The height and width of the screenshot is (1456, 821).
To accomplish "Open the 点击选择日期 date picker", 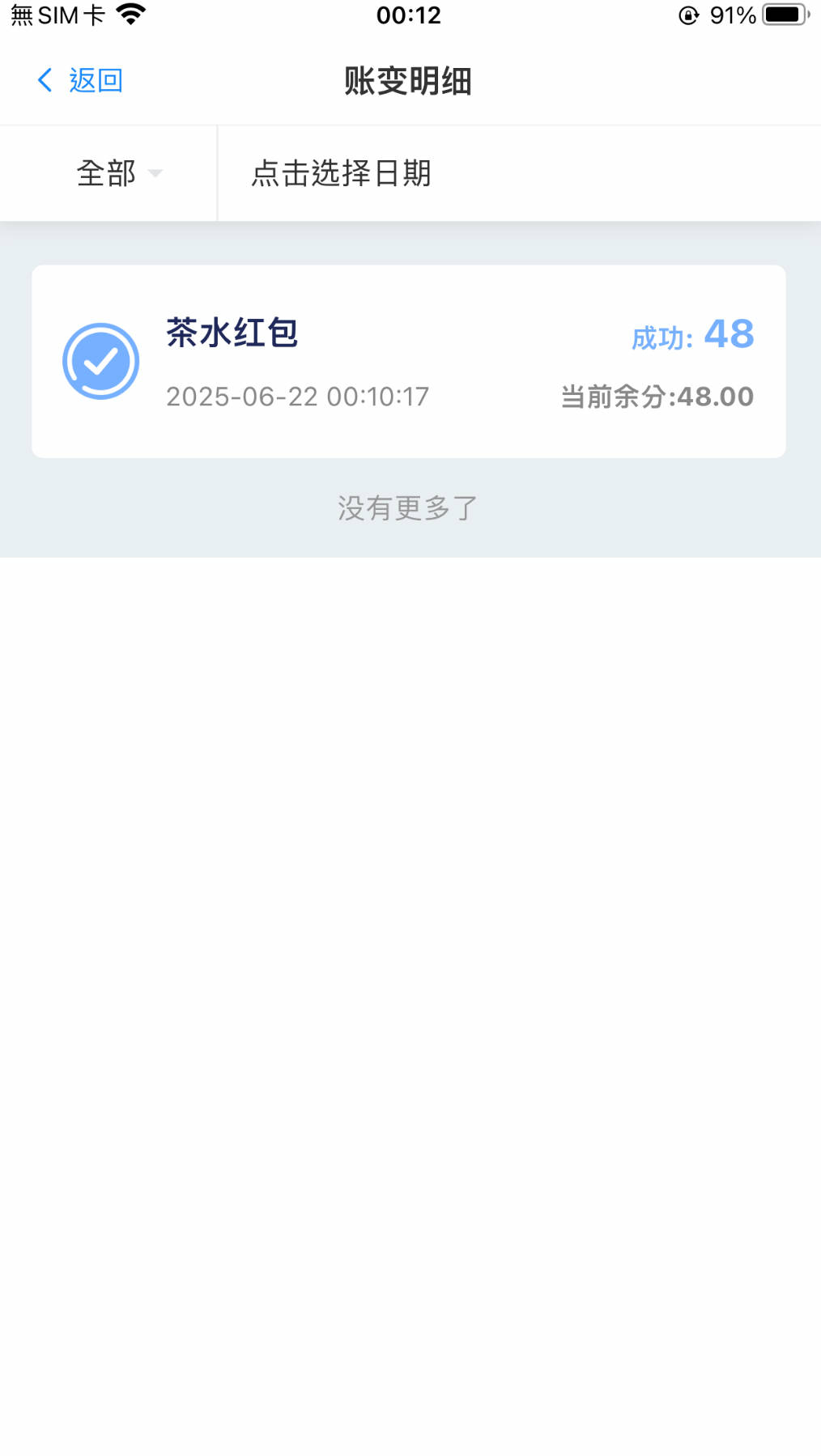I will click(x=341, y=173).
